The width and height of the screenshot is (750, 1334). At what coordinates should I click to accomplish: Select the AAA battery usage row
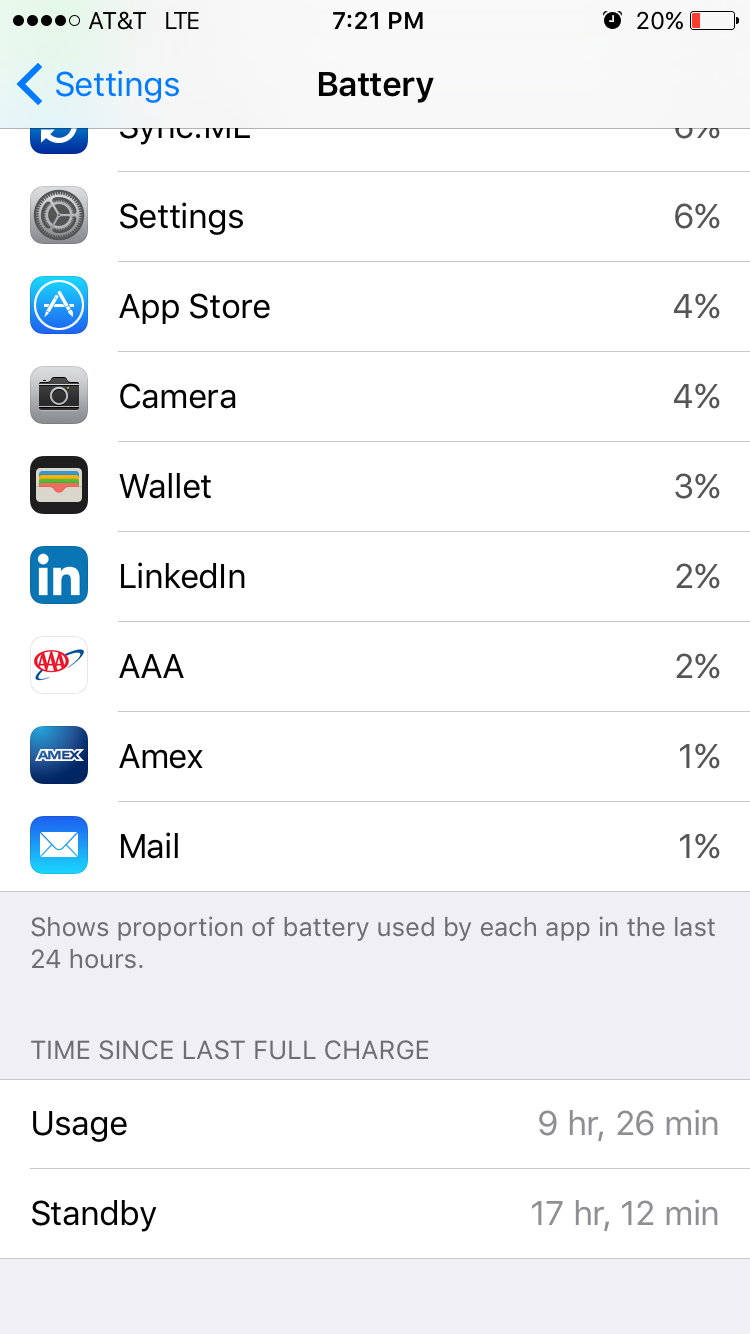point(375,667)
